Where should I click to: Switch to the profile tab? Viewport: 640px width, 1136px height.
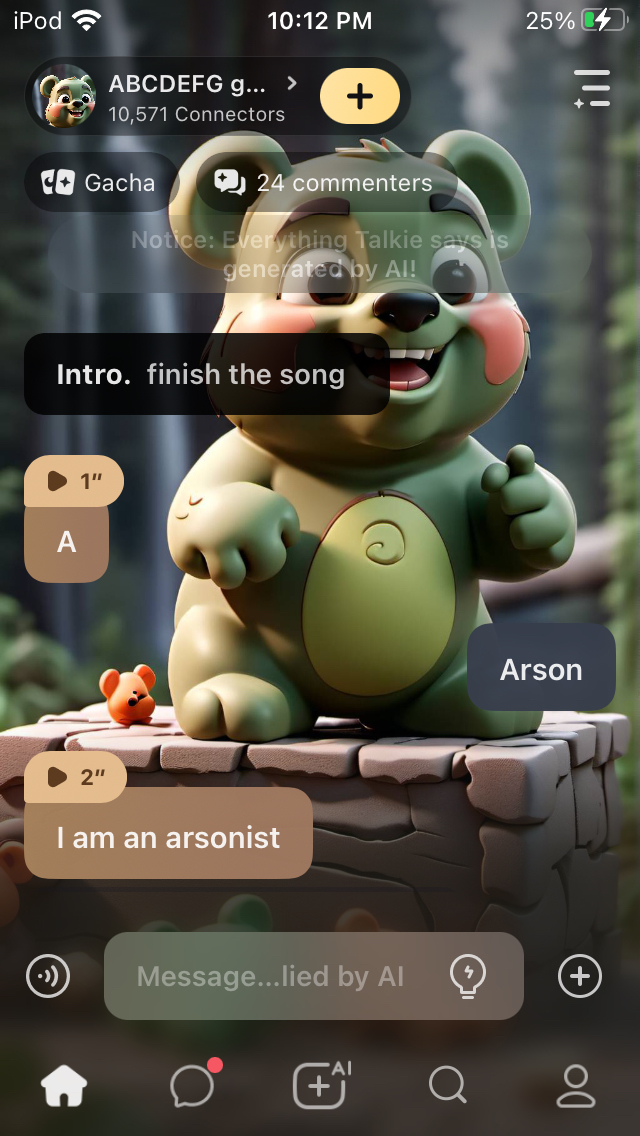(x=575, y=1085)
